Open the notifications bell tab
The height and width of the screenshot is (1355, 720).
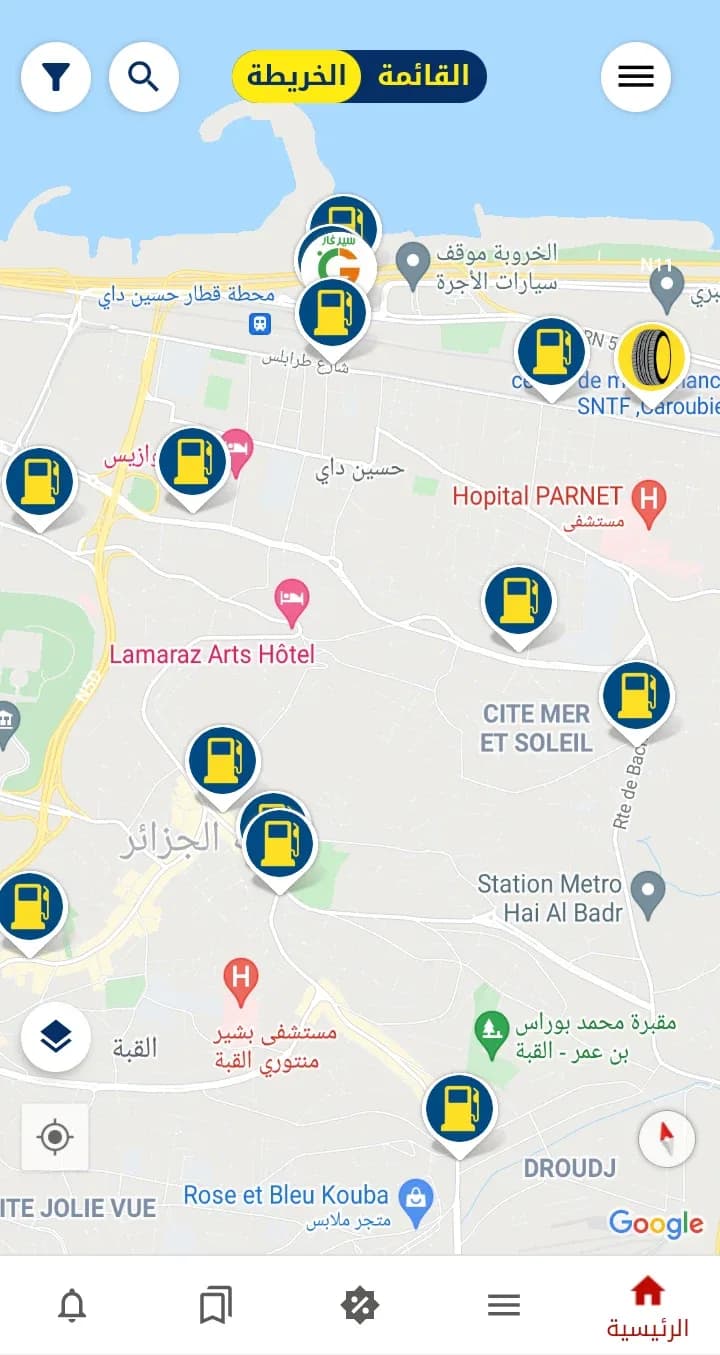click(72, 1305)
